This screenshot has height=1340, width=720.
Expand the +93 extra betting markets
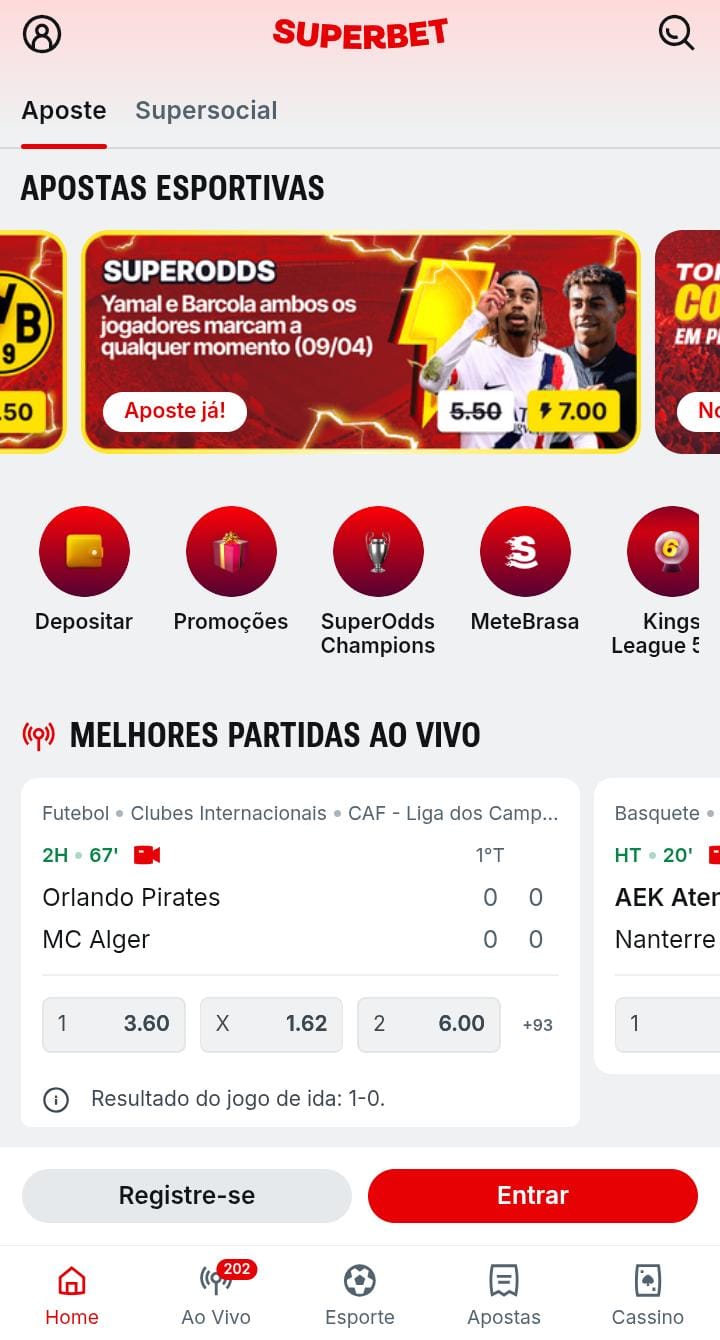537,1024
